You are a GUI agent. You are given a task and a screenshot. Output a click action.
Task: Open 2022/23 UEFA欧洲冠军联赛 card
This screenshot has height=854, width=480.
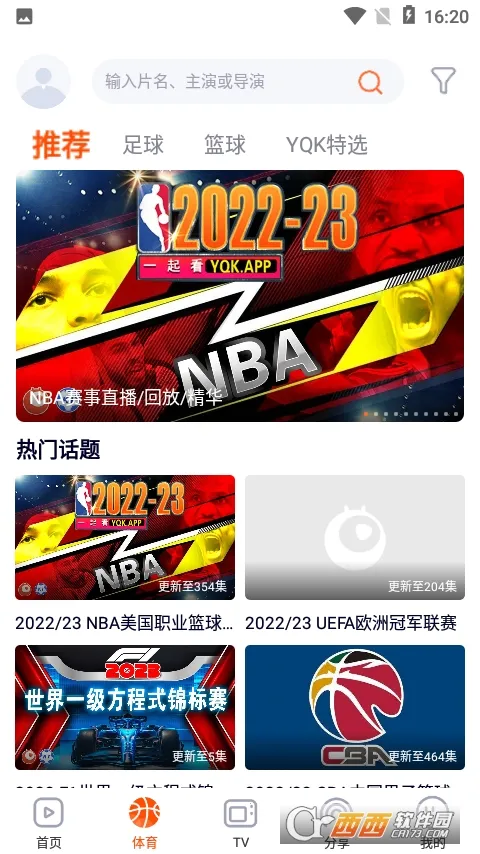[355, 553]
